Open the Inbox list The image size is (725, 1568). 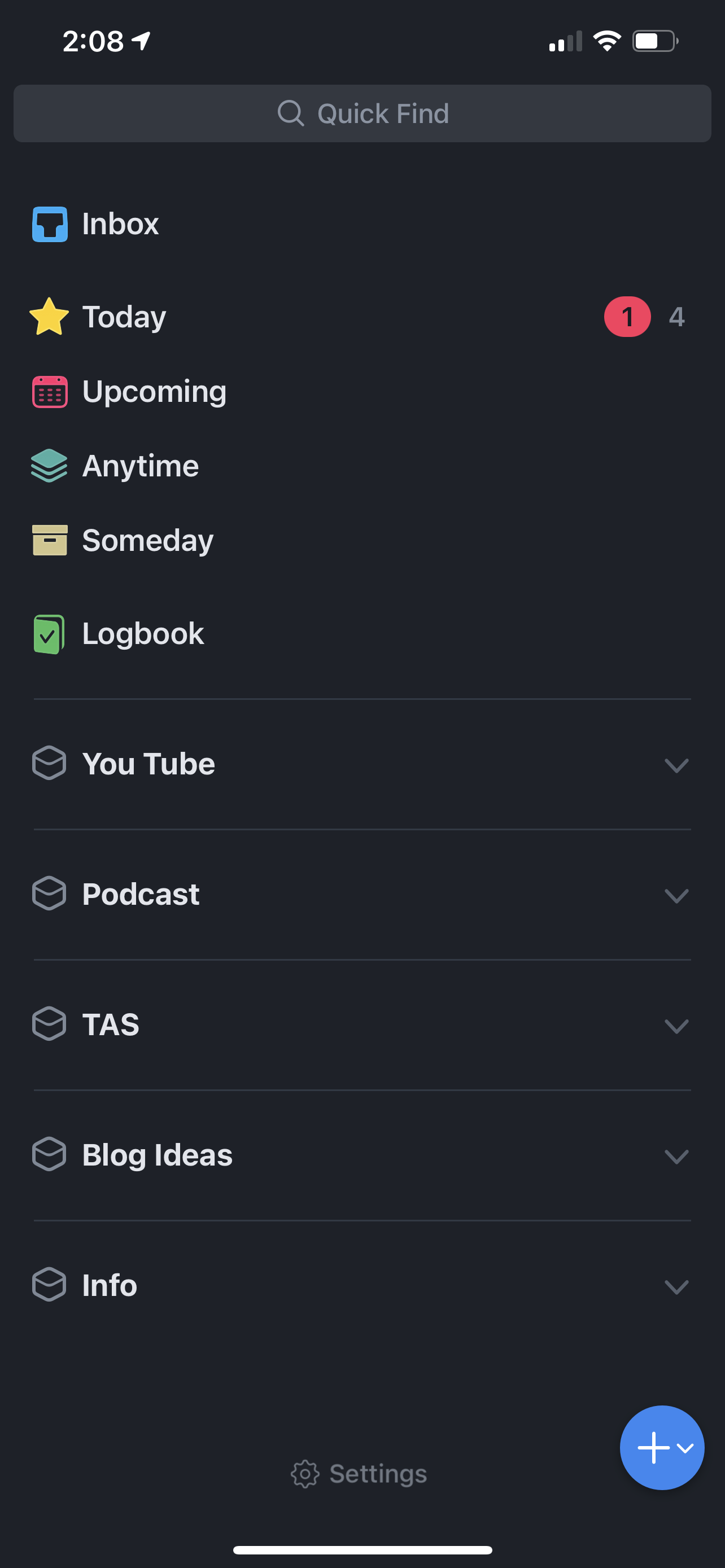click(120, 224)
